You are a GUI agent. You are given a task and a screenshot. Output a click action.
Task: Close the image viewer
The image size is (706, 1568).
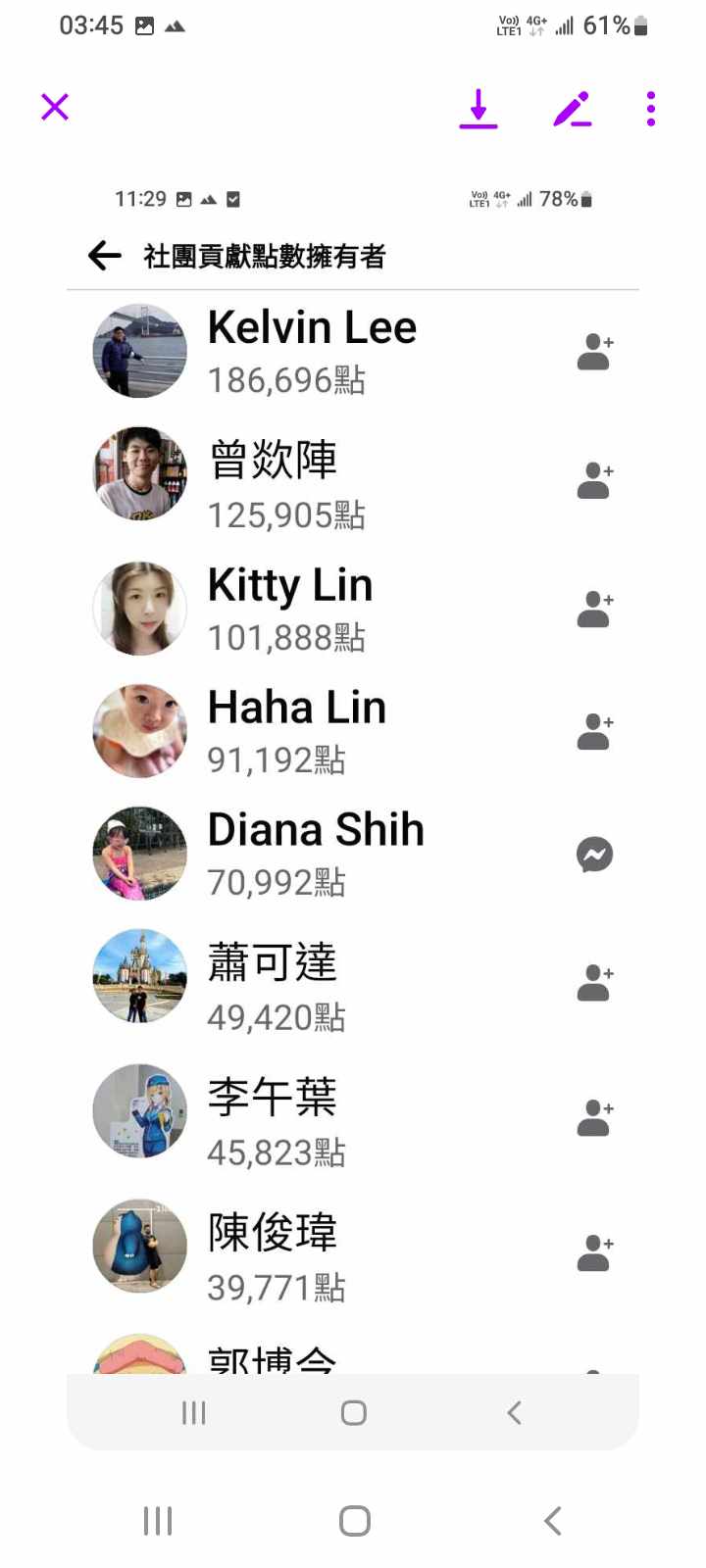(55, 107)
